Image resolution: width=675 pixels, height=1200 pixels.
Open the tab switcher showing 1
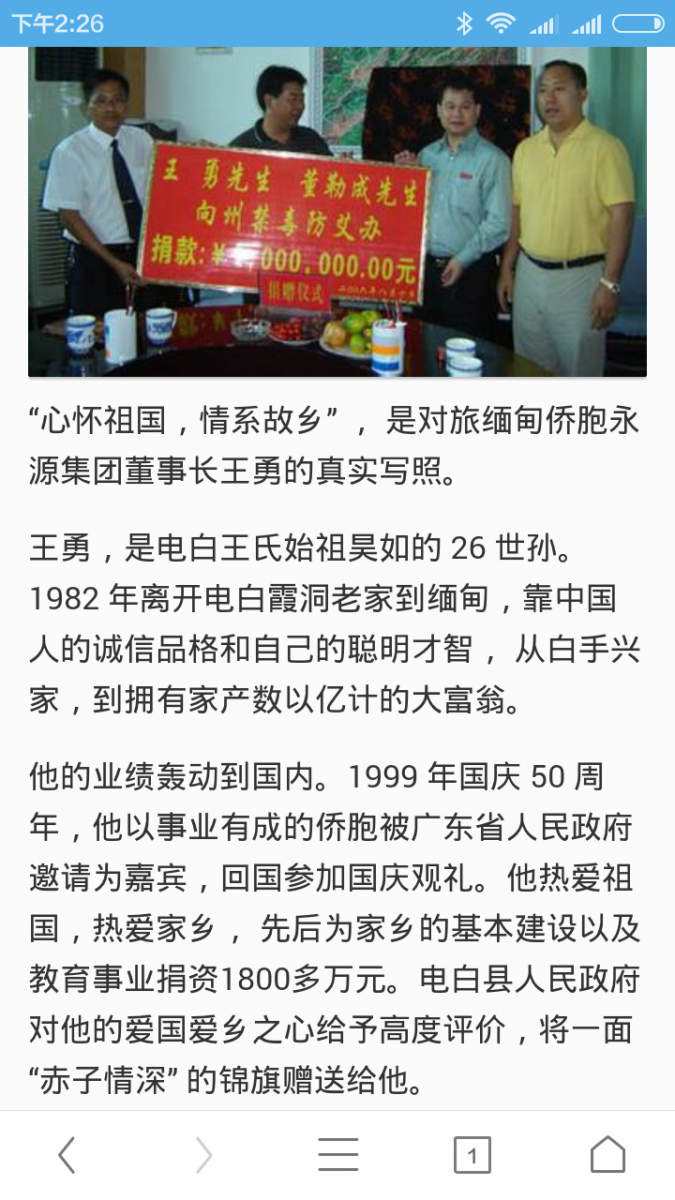click(472, 1155)
